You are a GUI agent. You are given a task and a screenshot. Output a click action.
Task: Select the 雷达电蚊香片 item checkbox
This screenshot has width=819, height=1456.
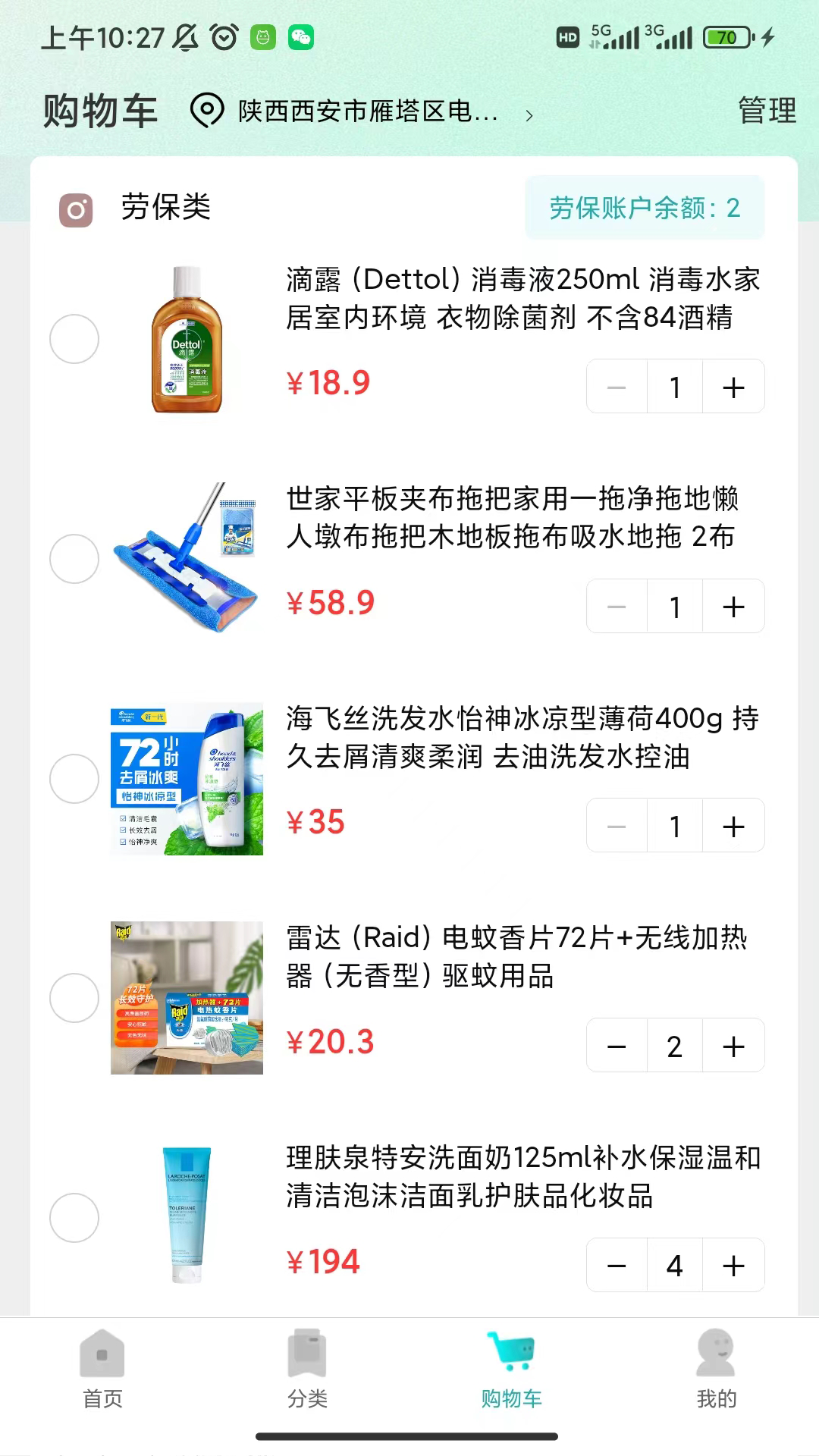point(74,998)
